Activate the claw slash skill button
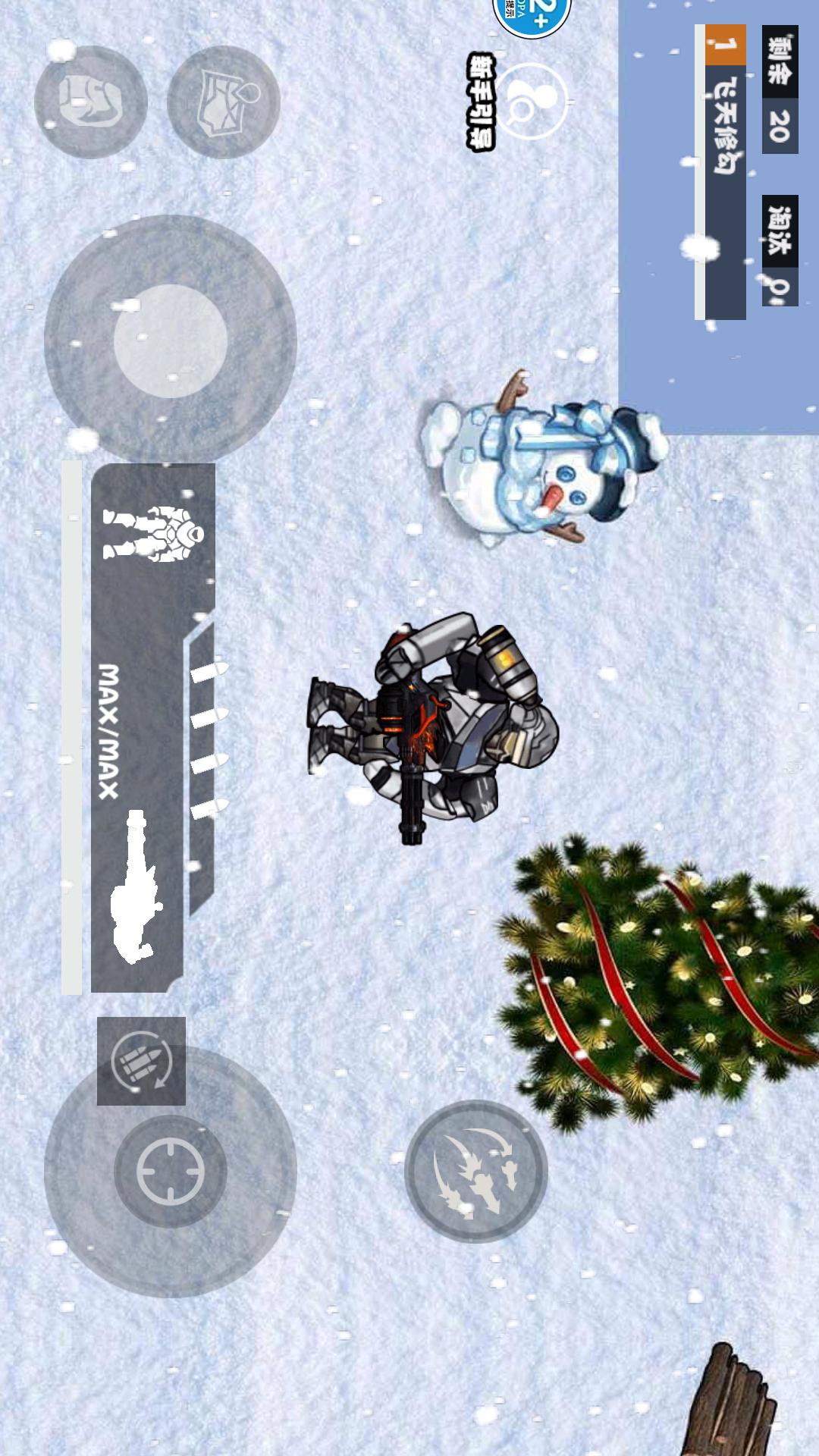 475,1172
